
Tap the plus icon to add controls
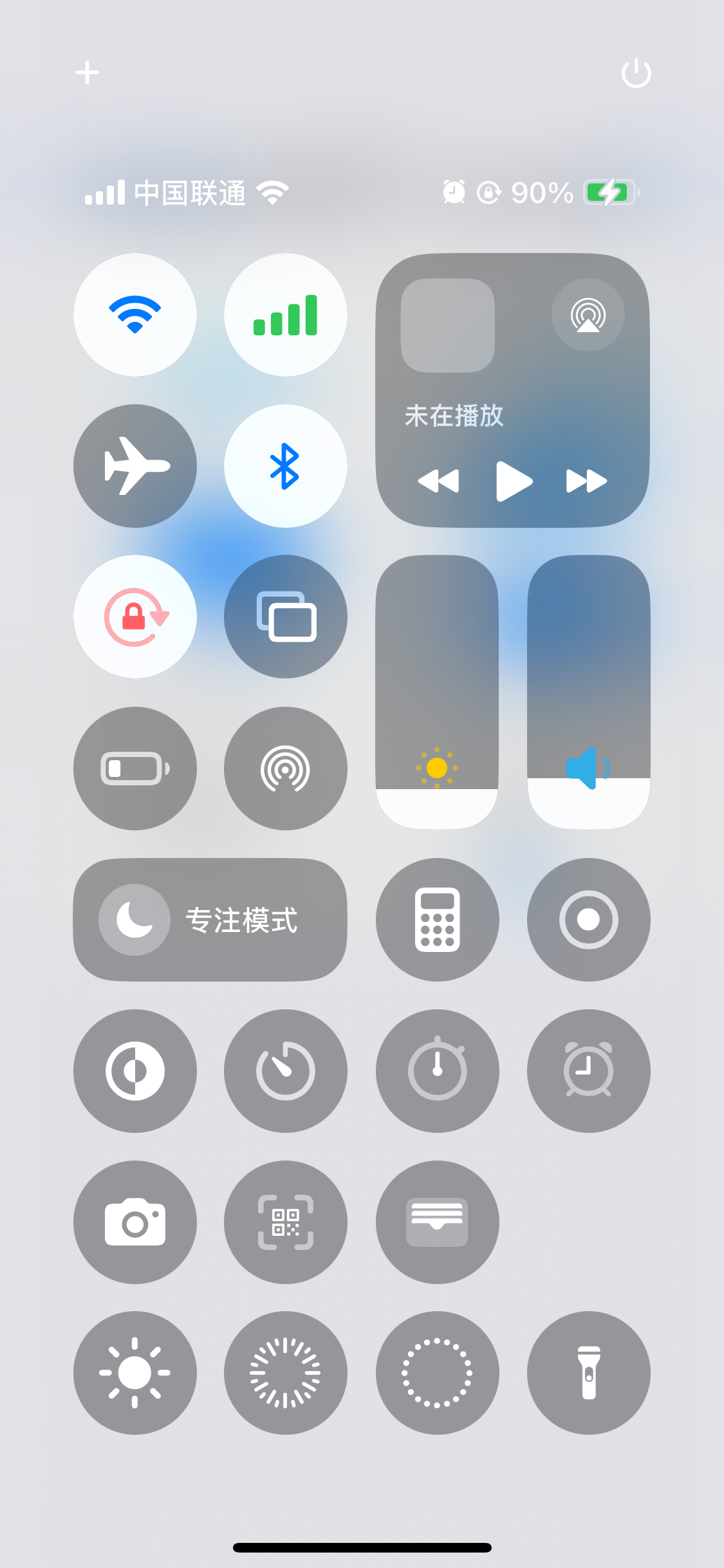pos(87,73)
